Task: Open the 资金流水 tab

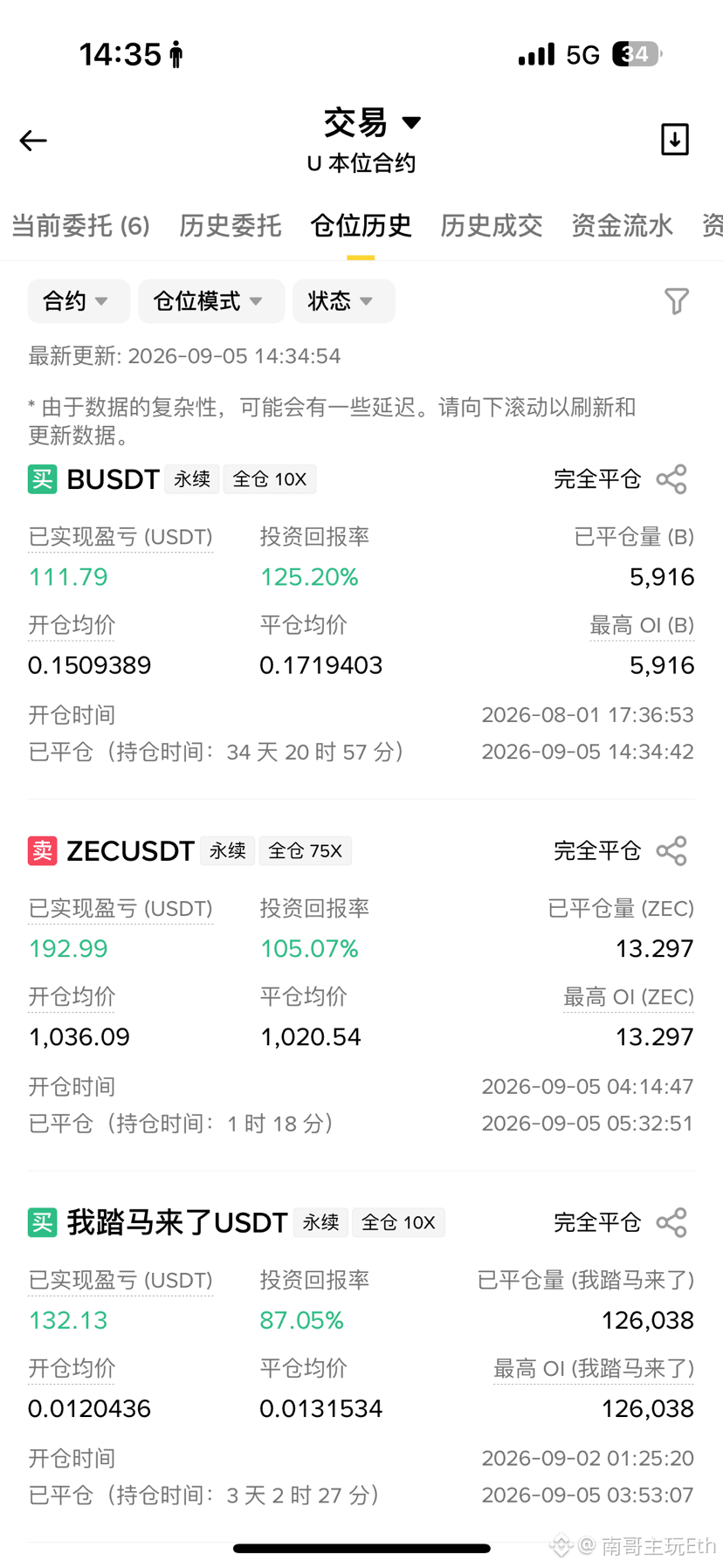Action: click(622, 225)
